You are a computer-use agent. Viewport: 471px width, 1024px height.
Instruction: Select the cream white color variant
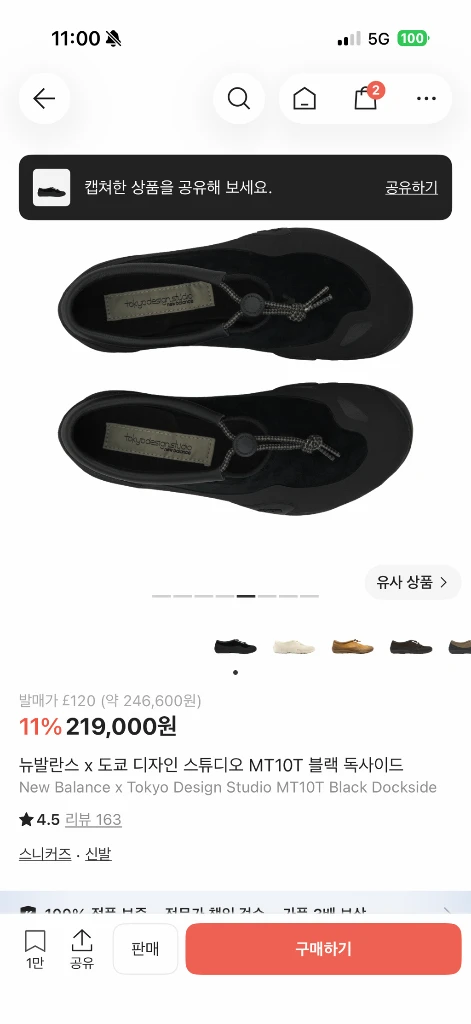[x=294, y=647]
